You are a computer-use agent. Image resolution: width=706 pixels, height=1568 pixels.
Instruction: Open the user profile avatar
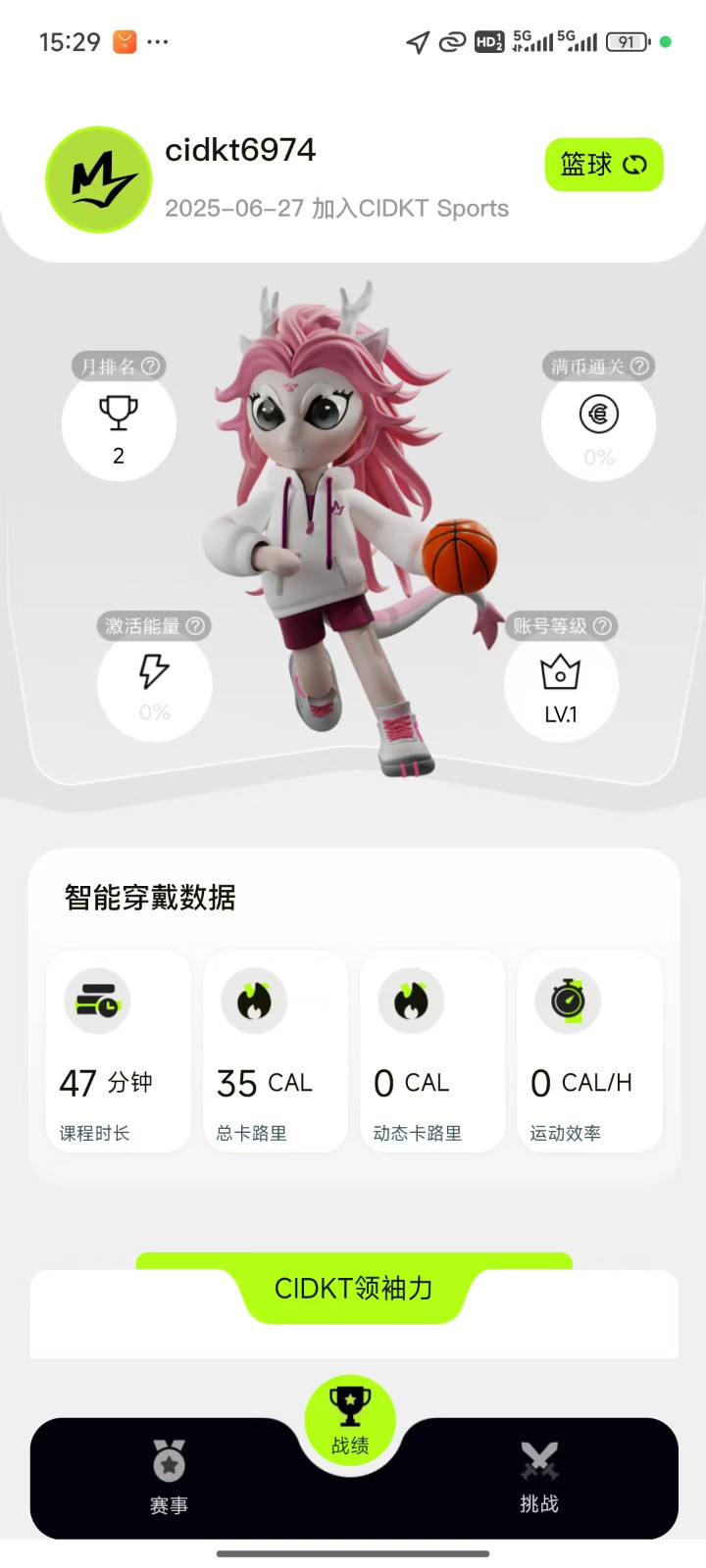(99, 180)
